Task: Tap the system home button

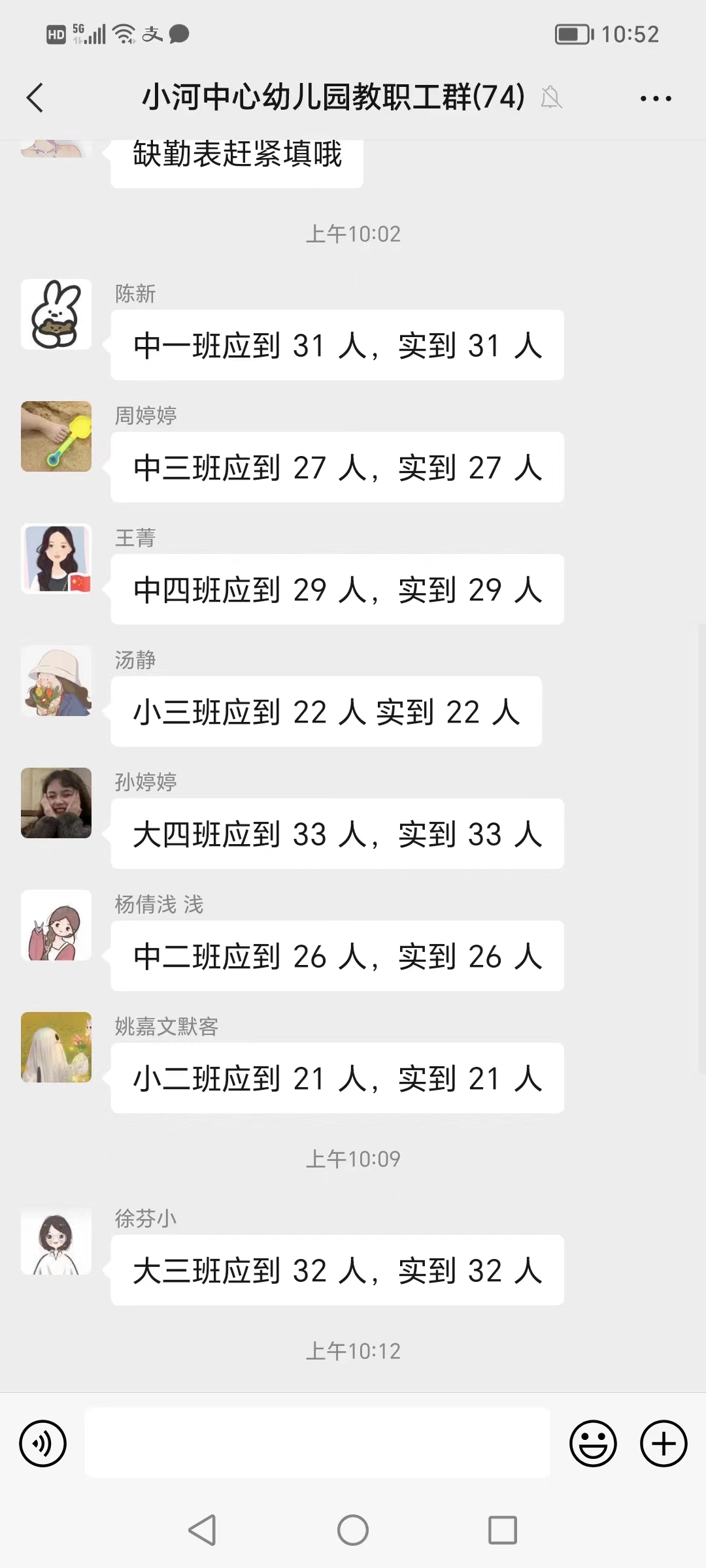Action: (x=353, y=1529)
